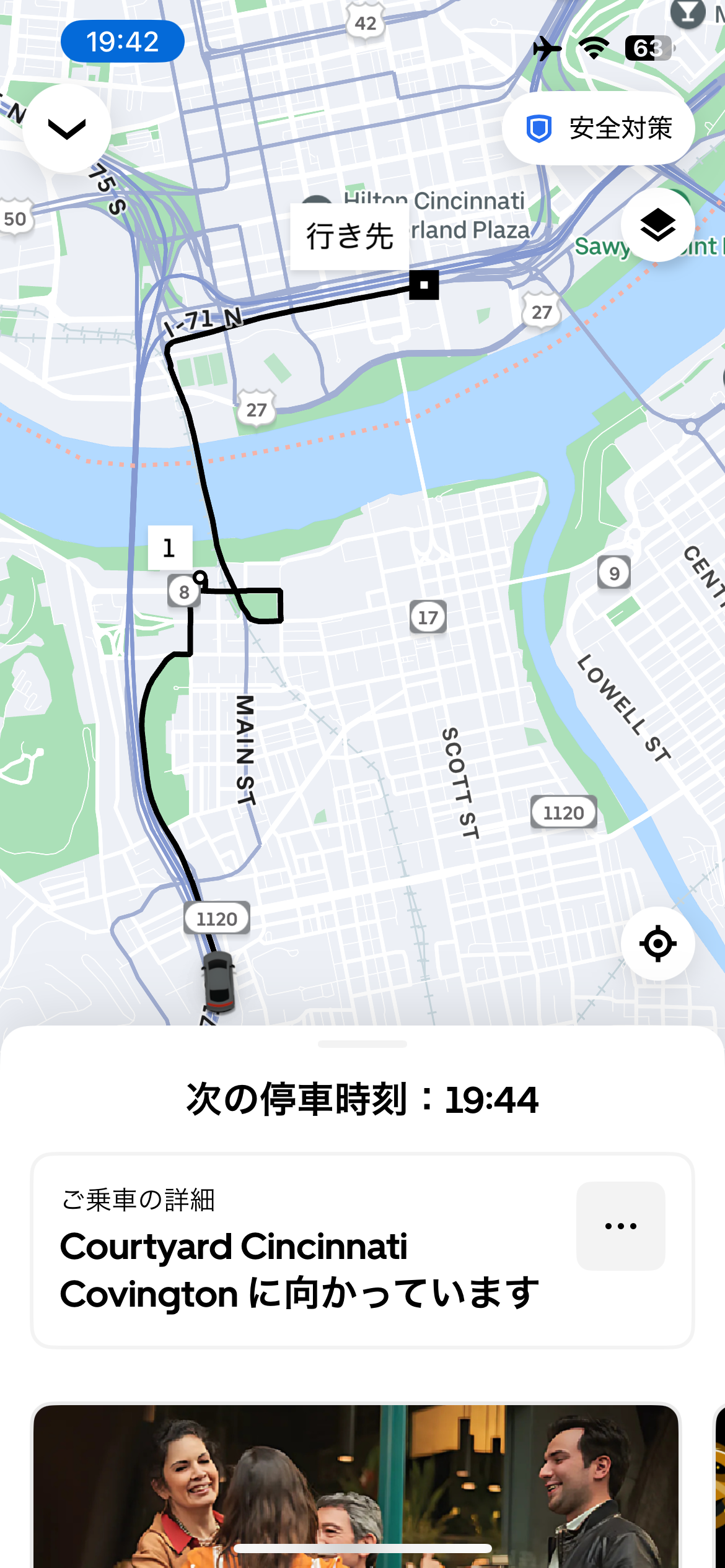Screen dimensions: 725x1568
Task: Open the promo card with people photo
Action: (x=356, y=1486)
